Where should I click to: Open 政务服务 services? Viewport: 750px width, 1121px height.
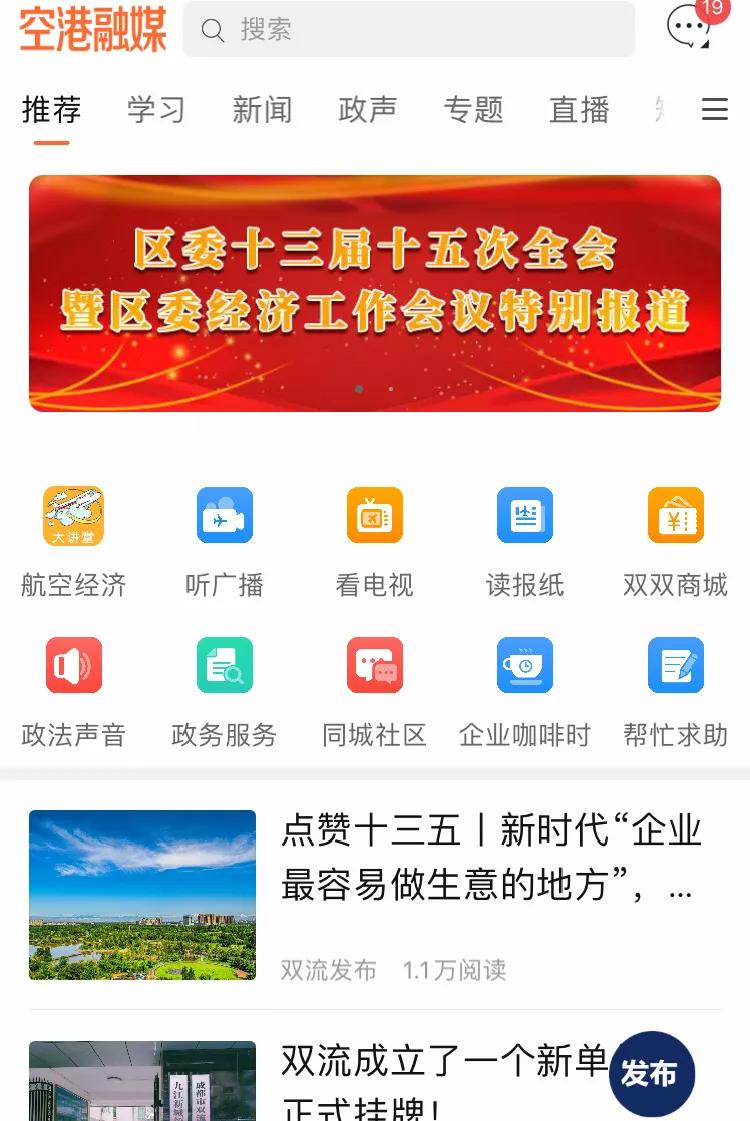tap(224, 690)
